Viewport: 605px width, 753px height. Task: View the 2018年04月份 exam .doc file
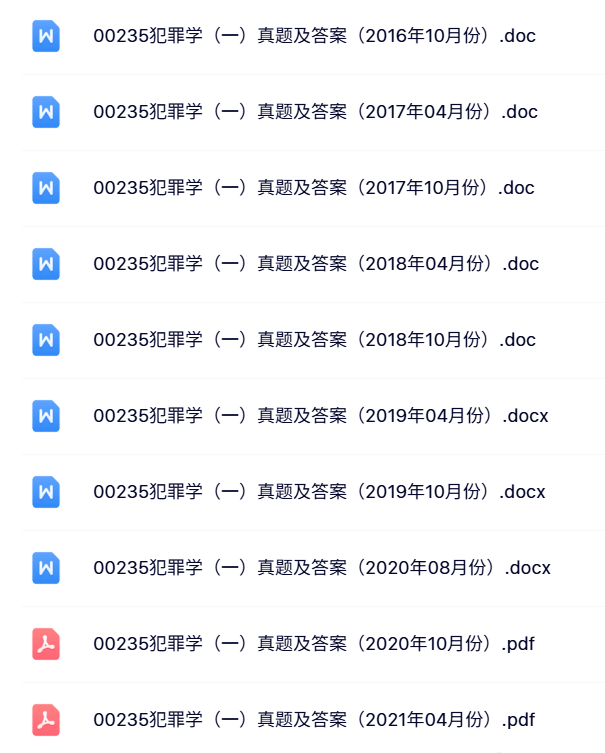click(315, 264)
